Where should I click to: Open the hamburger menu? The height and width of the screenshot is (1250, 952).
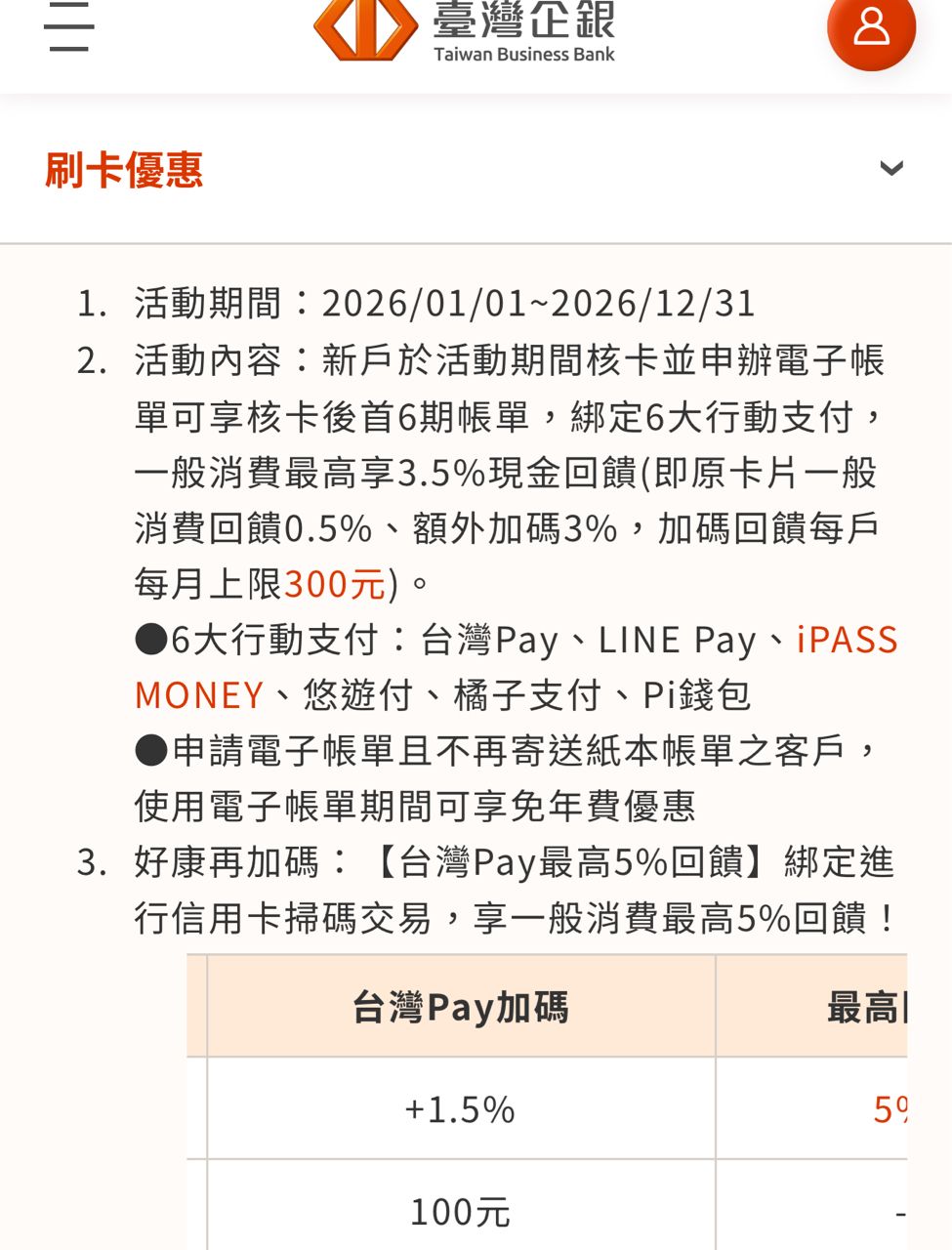[69, 26]
